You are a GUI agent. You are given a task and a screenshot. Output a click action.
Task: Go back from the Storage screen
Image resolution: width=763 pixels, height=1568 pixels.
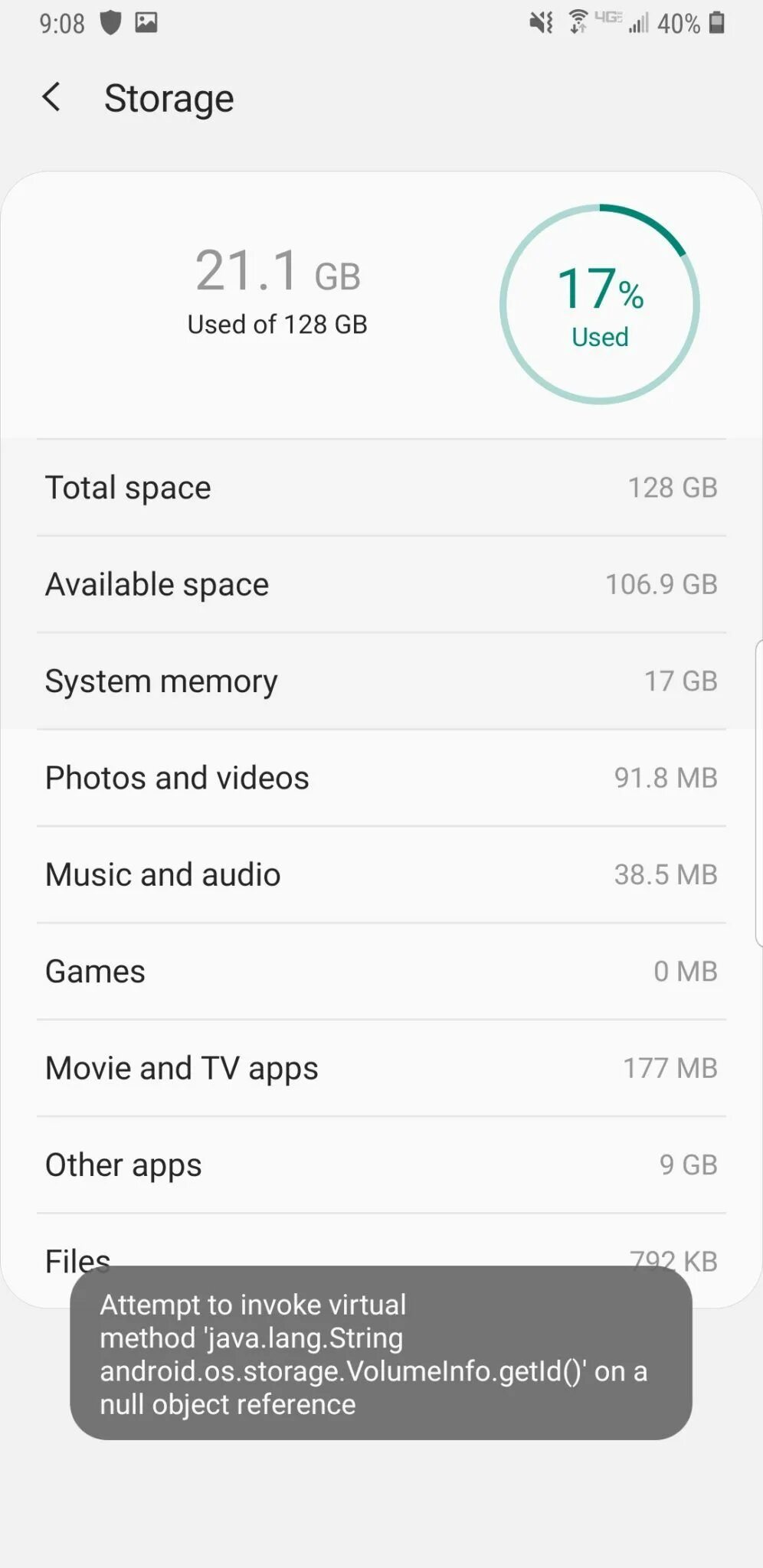[51, 98]
